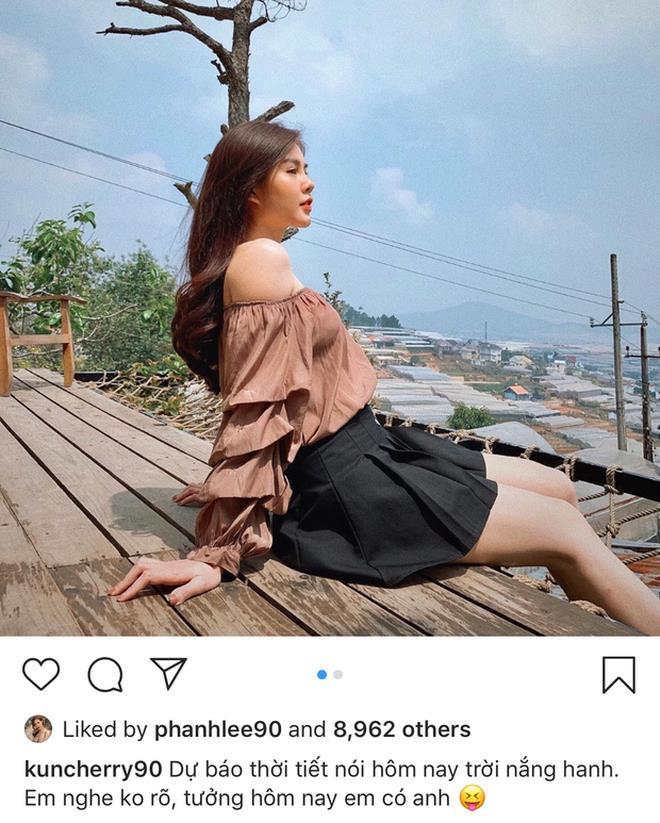Tap the carousel page indicator dots
The height and width of the screenshot is (823, 660).
coord(330,675)
